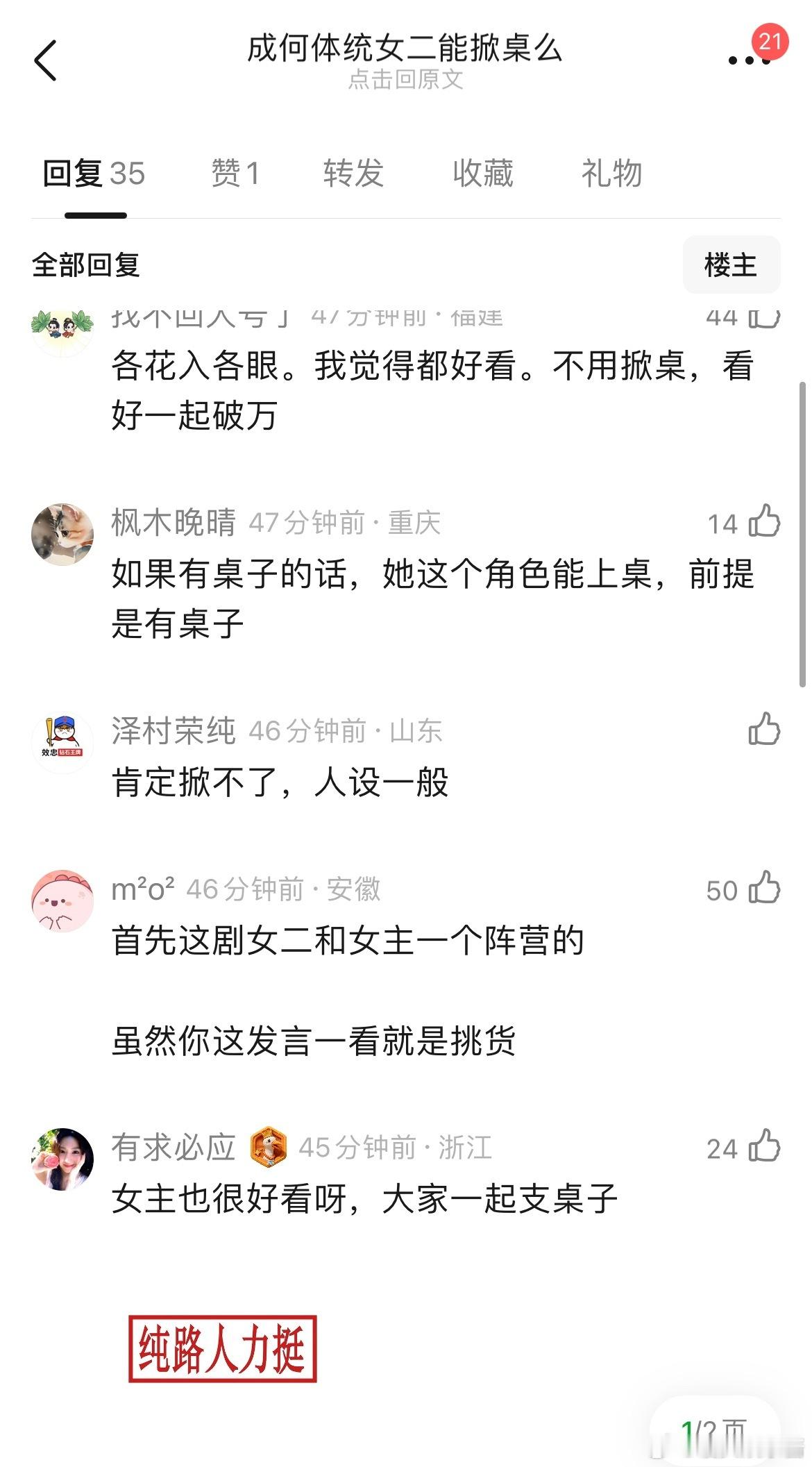Tap the thumb icon on m²o²'s comment
The width and height of the screenshot is (812, 1467).
(x=765, y=889)
